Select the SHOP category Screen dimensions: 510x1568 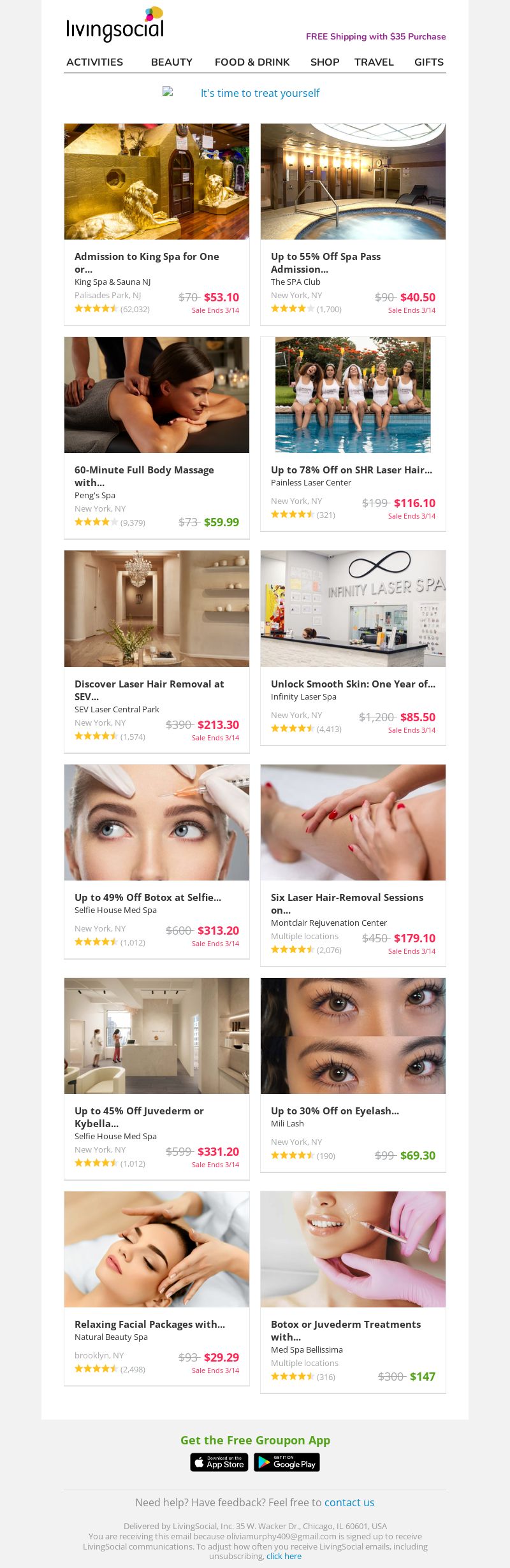324,62
